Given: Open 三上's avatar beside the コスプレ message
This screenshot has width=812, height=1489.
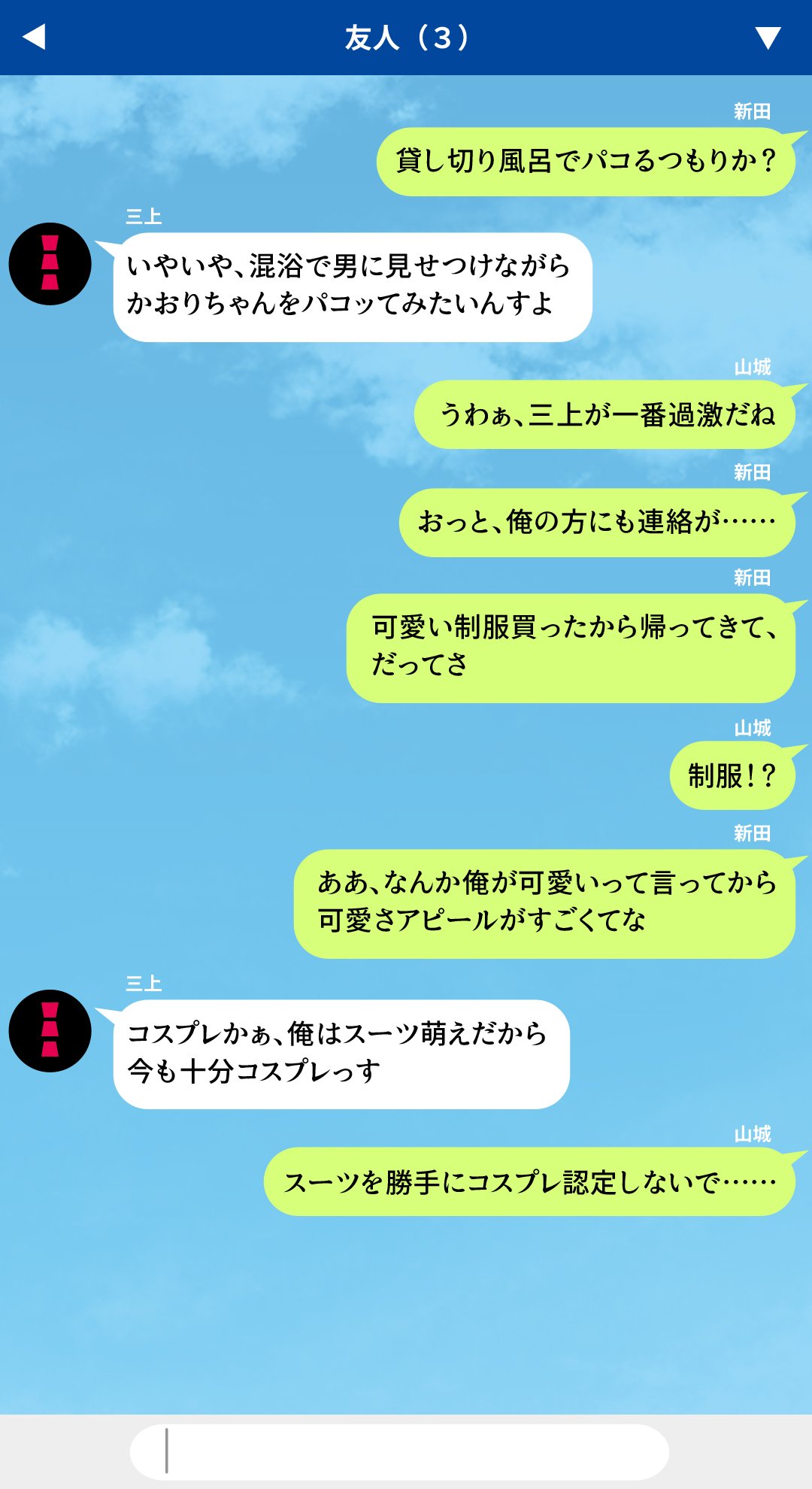Looking at the screenshot, I should (50, 1031).
